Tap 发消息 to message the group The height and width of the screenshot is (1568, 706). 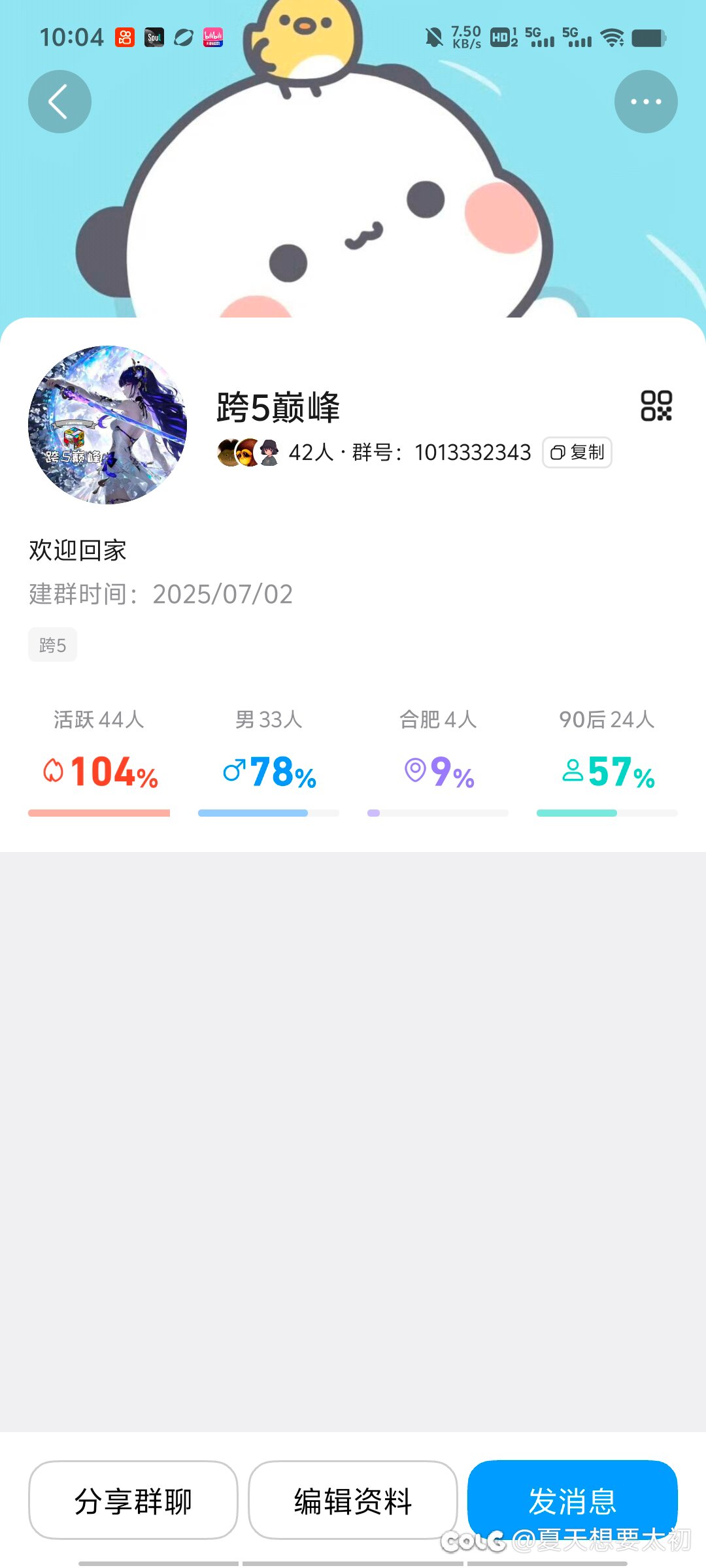click(573, 1501)
